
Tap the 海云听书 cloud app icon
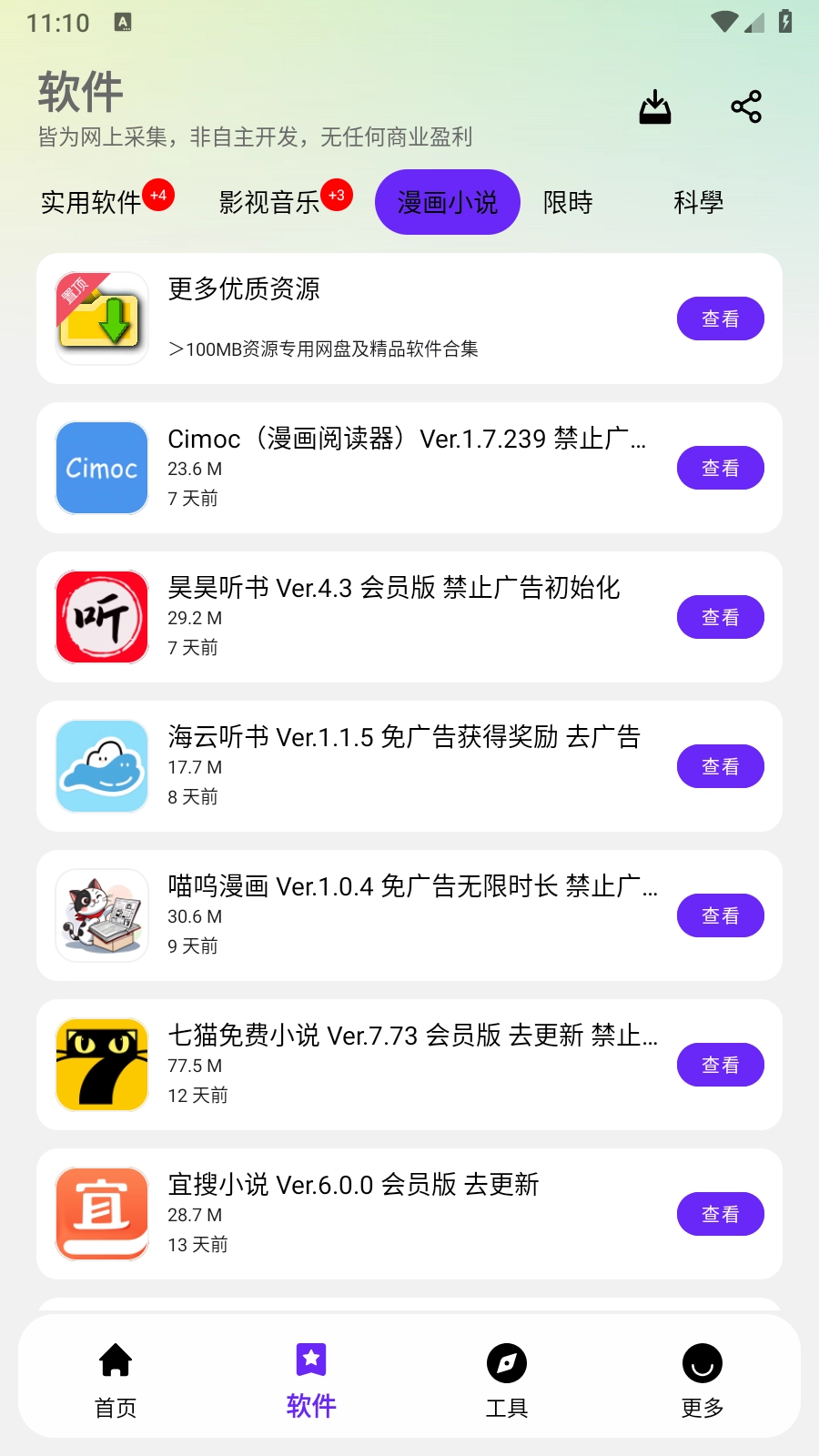click(101, 766)
